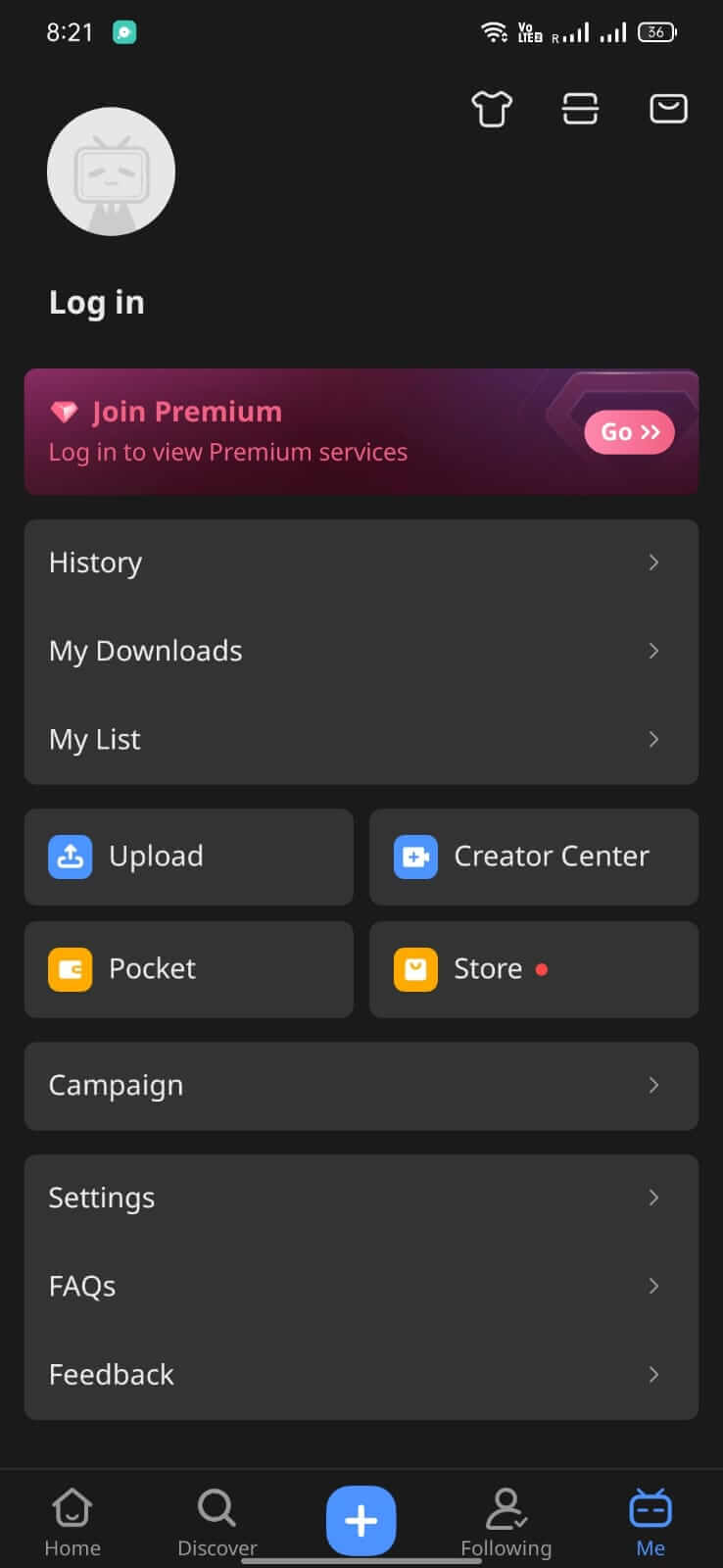The width and height of the screenshot is (723, 1568).
Task: Open Campaign
Action: click(361, 1086)
